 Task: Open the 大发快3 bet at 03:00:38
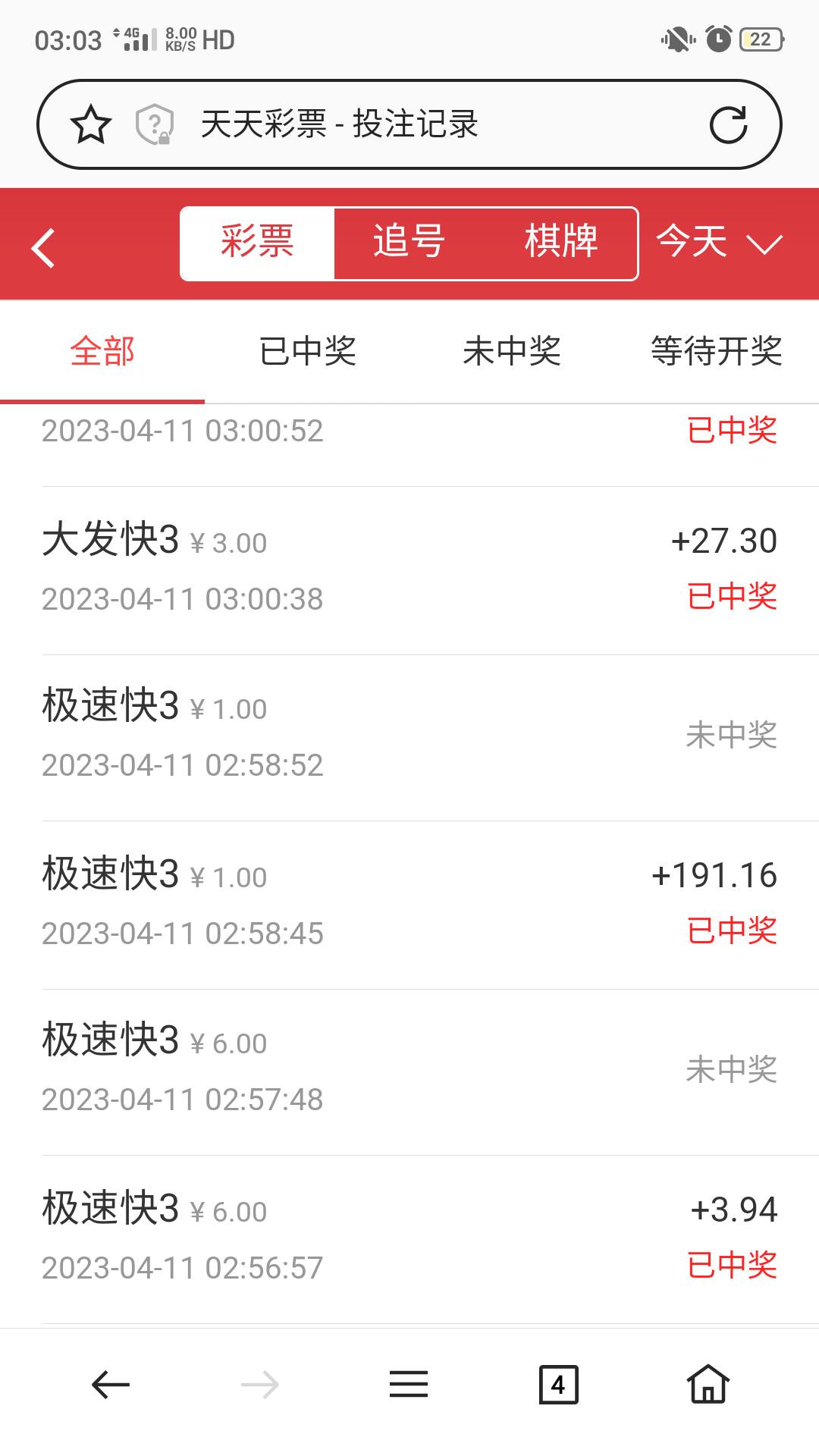pos(409,570)
